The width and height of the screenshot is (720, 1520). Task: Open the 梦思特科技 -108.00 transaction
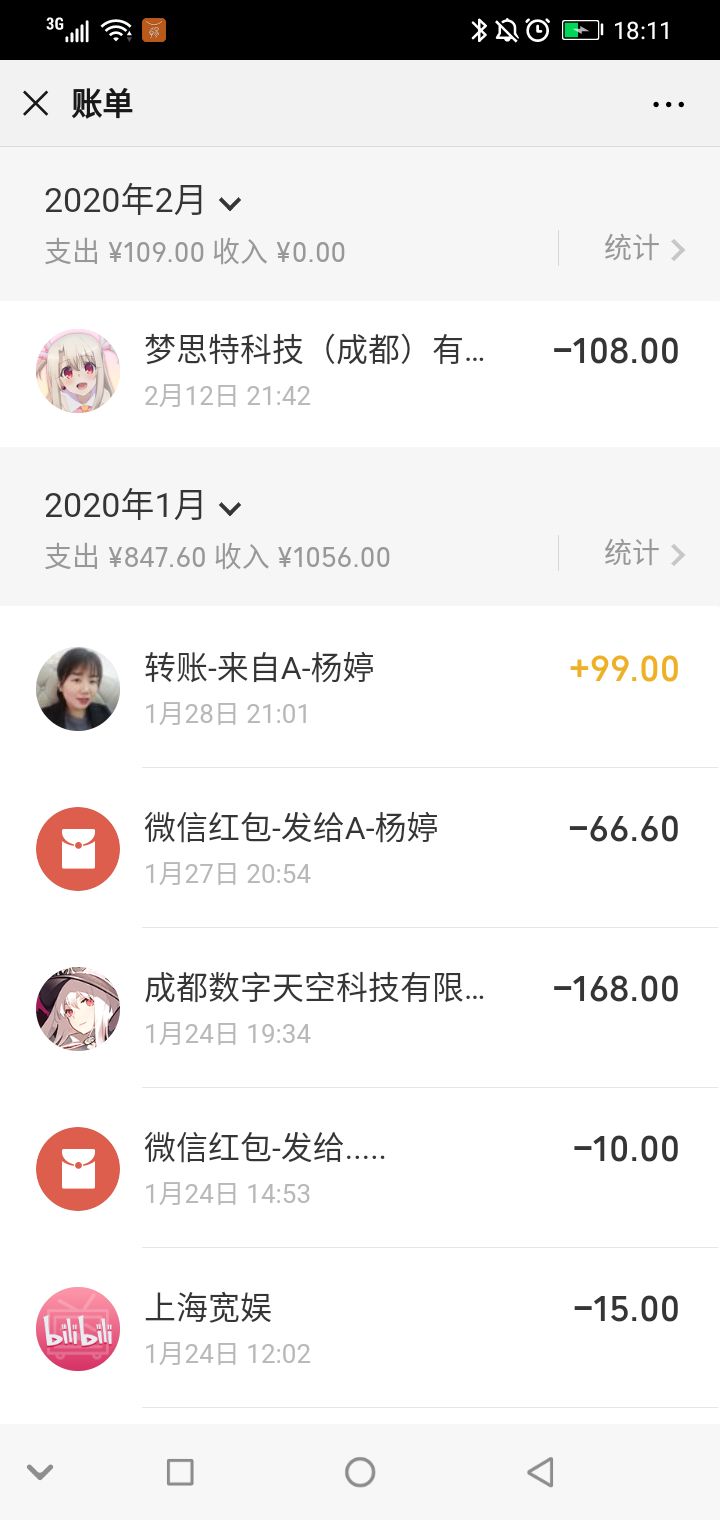(x=360, y=372)
